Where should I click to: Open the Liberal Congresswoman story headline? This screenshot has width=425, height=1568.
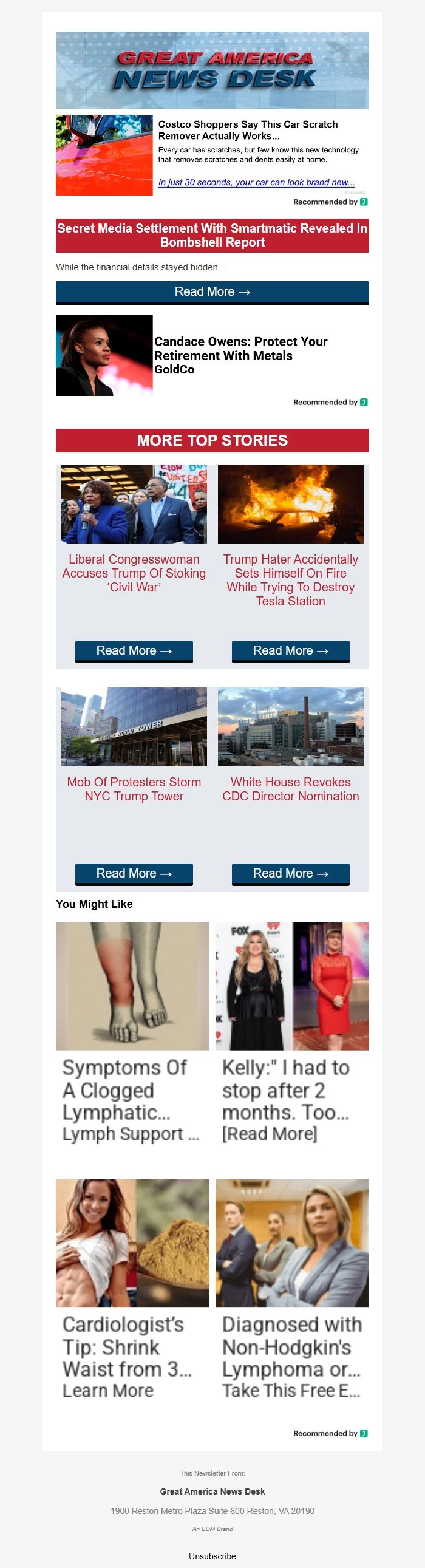click(134, 573)
